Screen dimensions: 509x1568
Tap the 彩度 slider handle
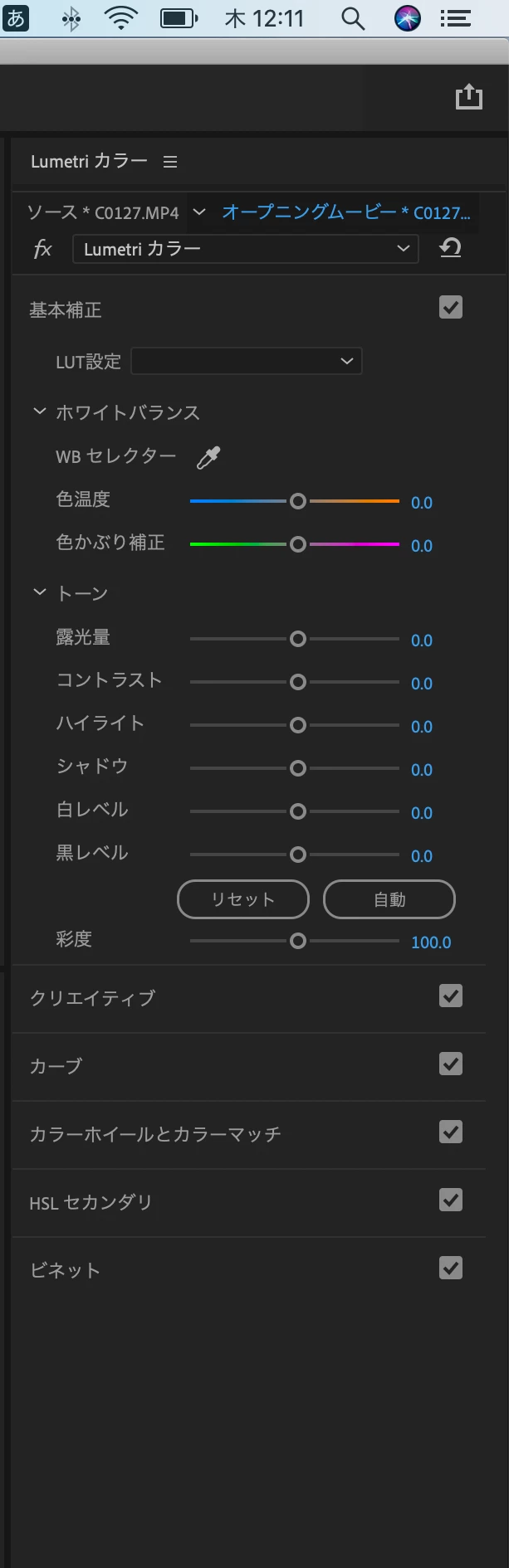tap(297, 941)
